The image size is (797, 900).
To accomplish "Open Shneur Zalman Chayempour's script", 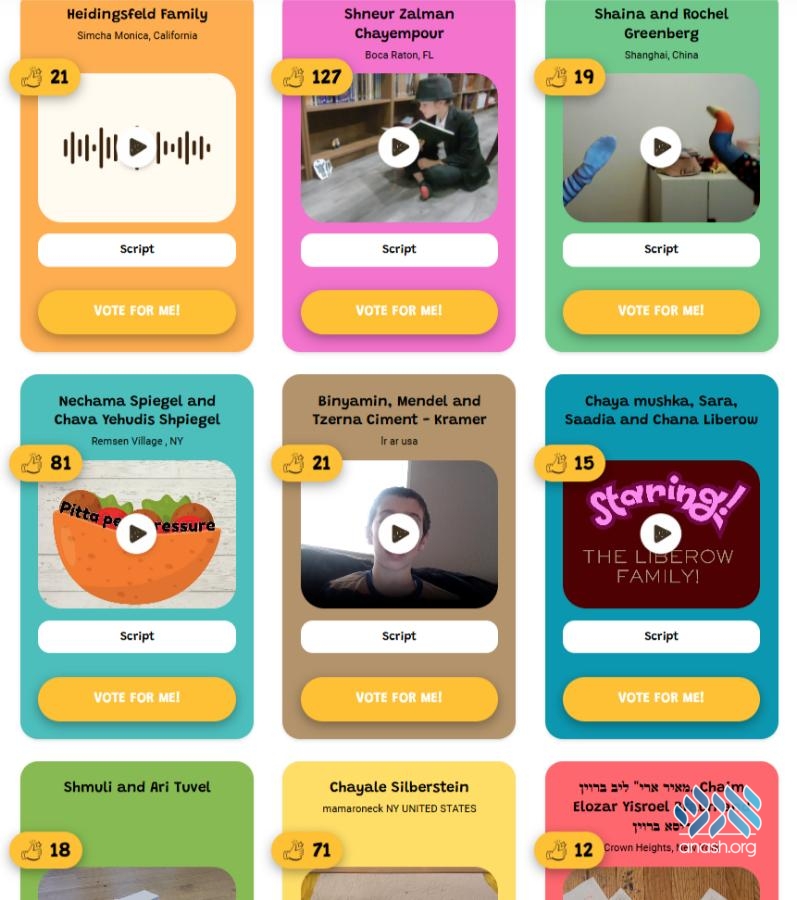I will point(399,250).
